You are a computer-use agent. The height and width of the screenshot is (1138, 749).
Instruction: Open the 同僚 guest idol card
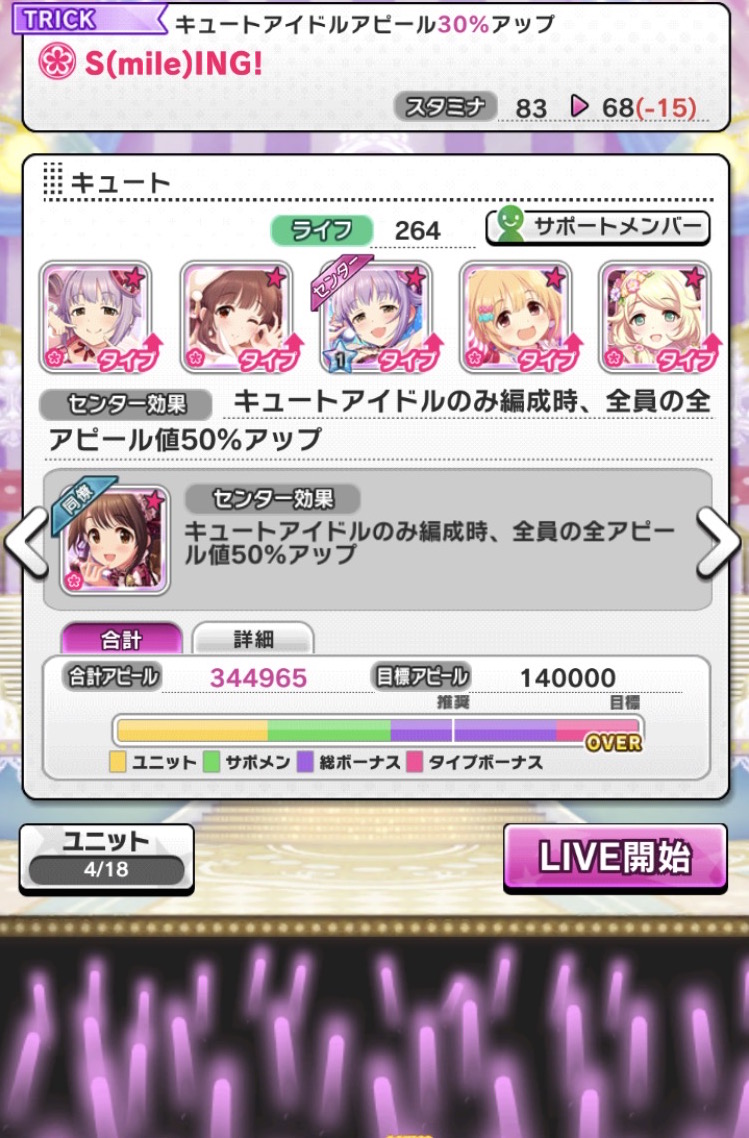[x=114, y=540]
